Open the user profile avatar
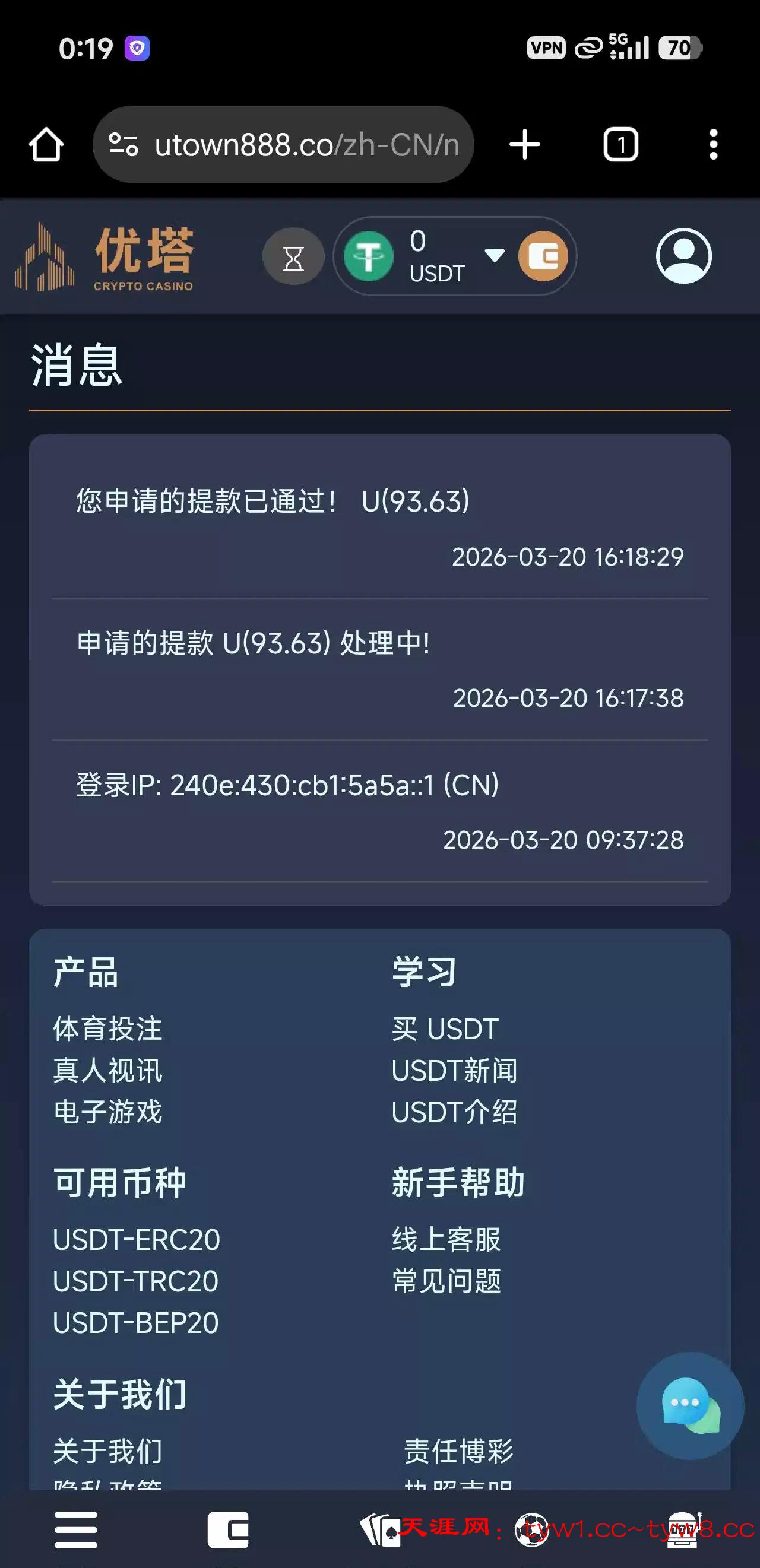This screenshot has height=1568, width=760. tap(683, 256)
